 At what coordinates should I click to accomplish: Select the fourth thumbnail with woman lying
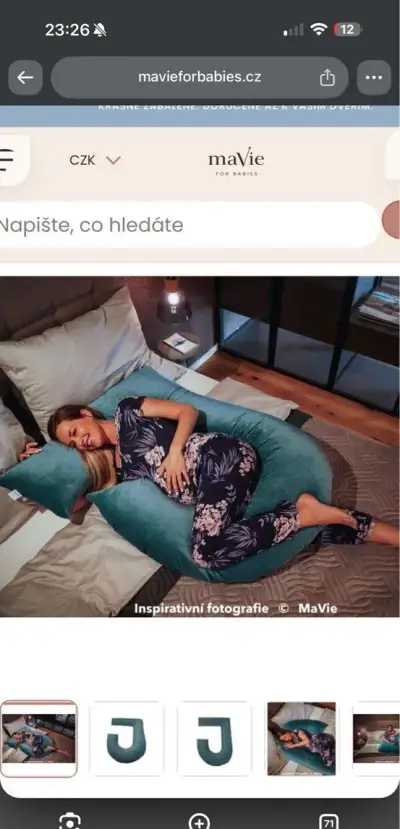[x=301, y=739]
